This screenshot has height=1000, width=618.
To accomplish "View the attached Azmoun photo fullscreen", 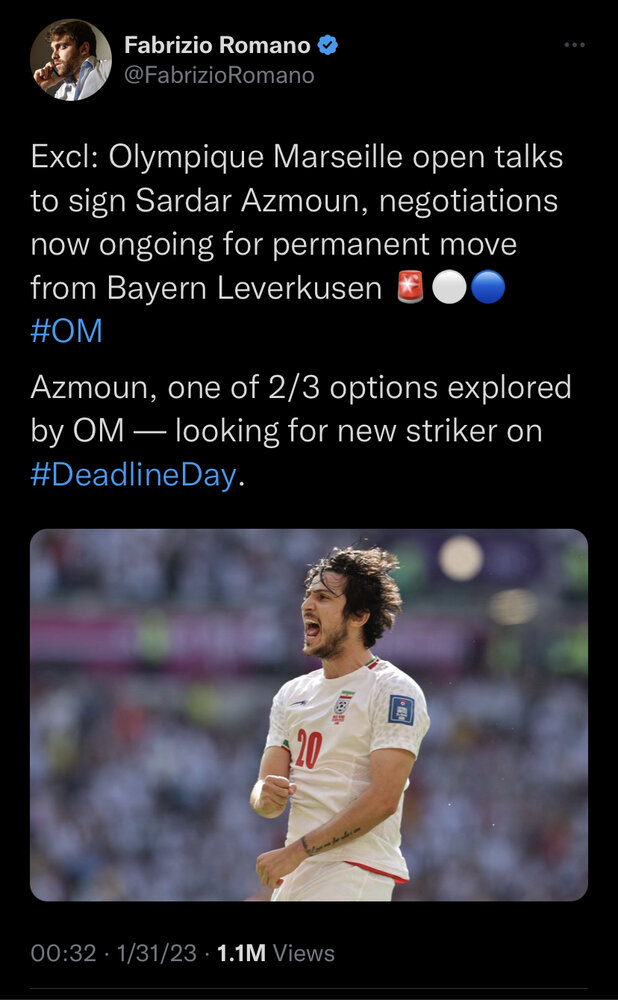I will (308, 714).
